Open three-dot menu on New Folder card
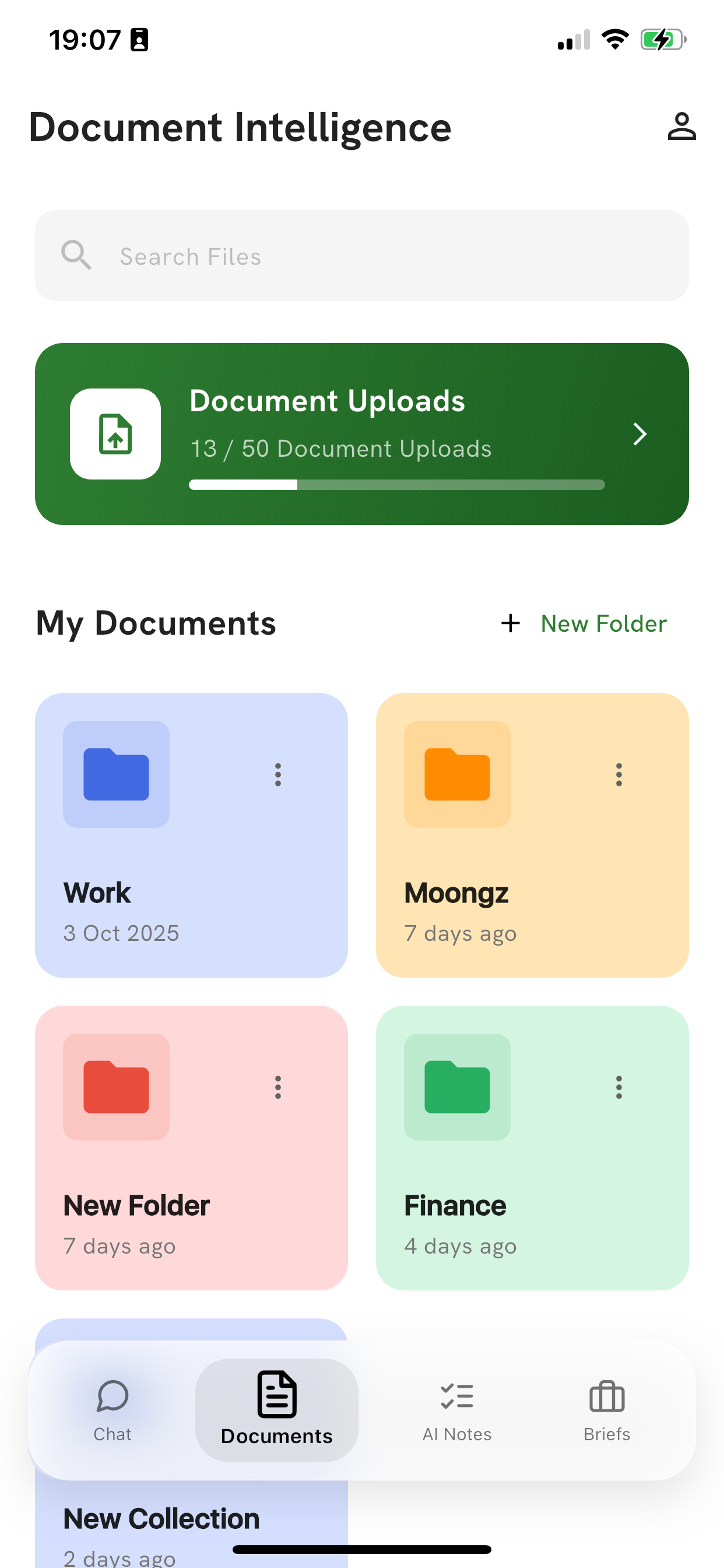The height and width of the screenshot is (1568, 724). (x=278, y=1087)
